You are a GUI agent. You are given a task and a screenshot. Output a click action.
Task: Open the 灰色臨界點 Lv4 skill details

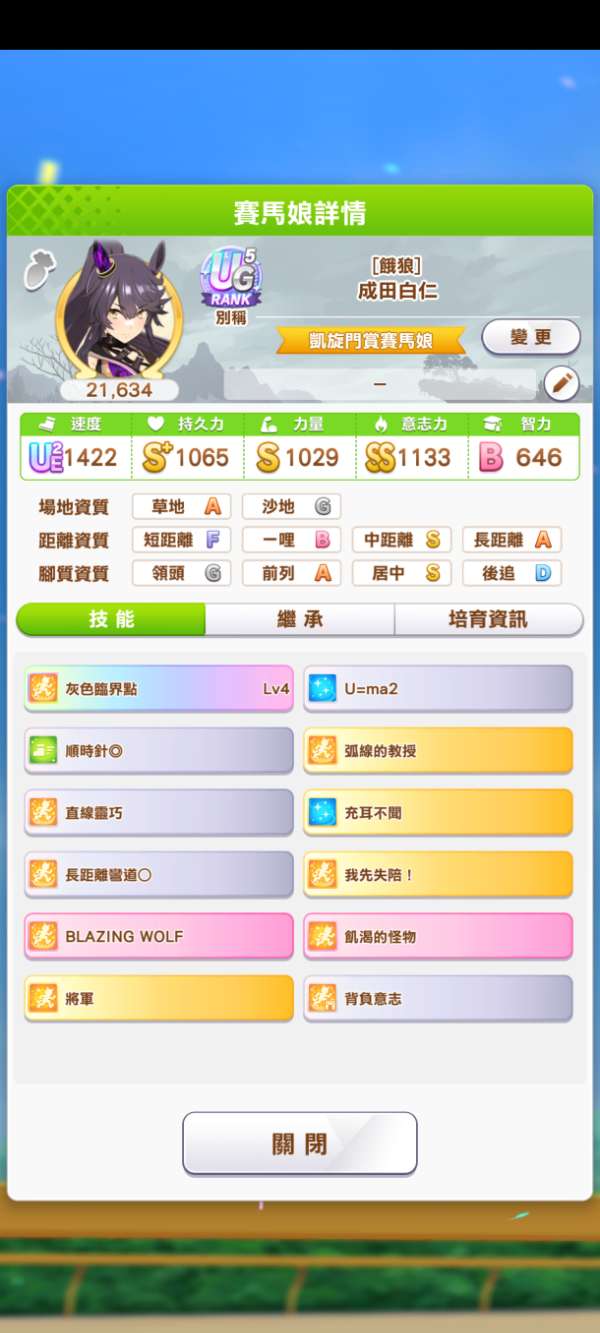(x=159, y=689)
